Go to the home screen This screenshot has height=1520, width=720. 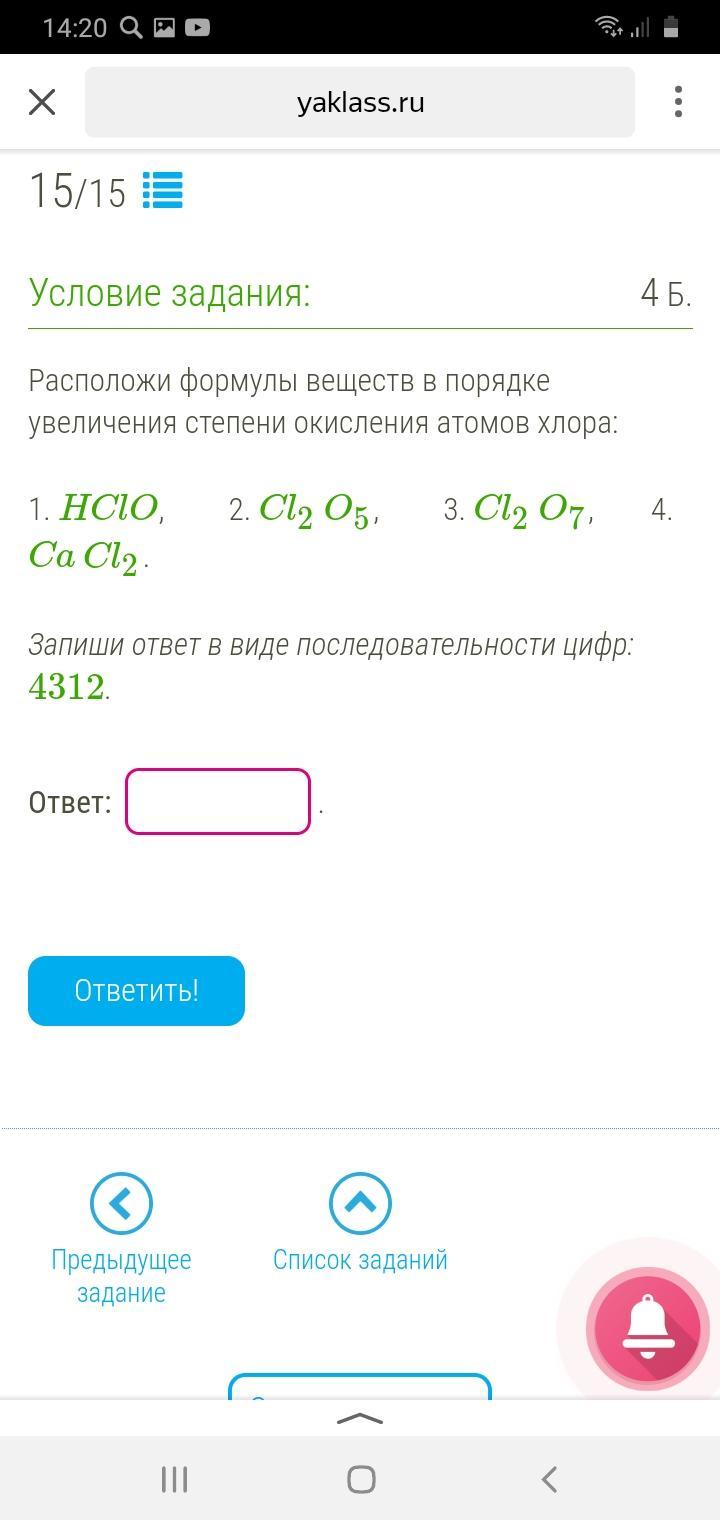pos(361,1479)
